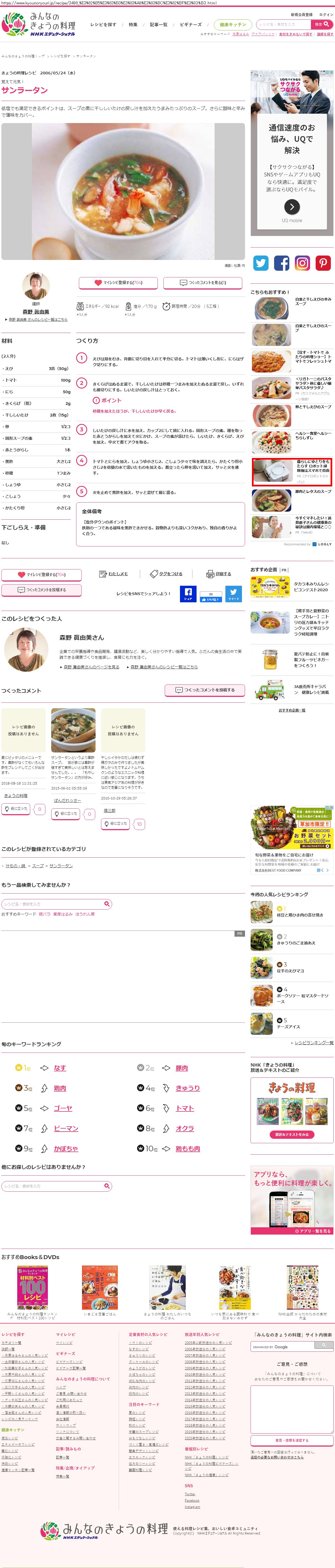The height and width of the screenshot is (1568, 335).
Task: Tap つくったコメントを見る button near the top
Action: coord(203,283)
